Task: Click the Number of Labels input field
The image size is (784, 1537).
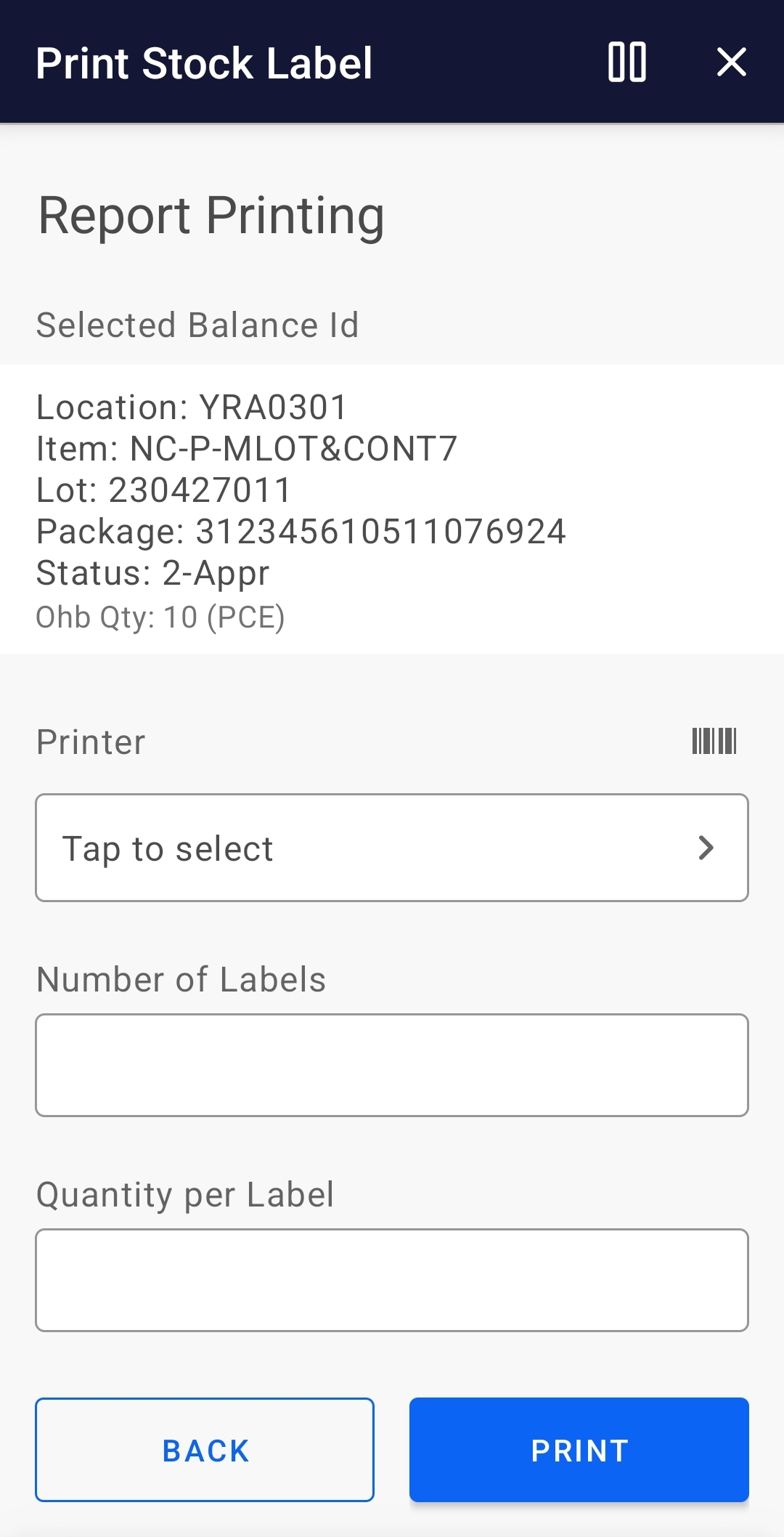Action: [392, 1064]
